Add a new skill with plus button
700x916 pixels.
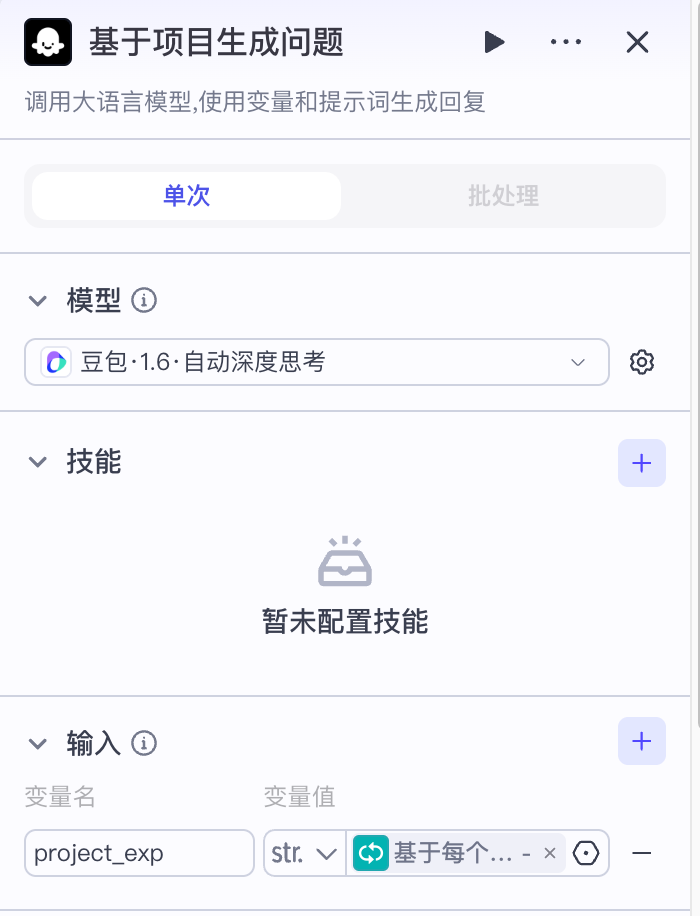641,463
